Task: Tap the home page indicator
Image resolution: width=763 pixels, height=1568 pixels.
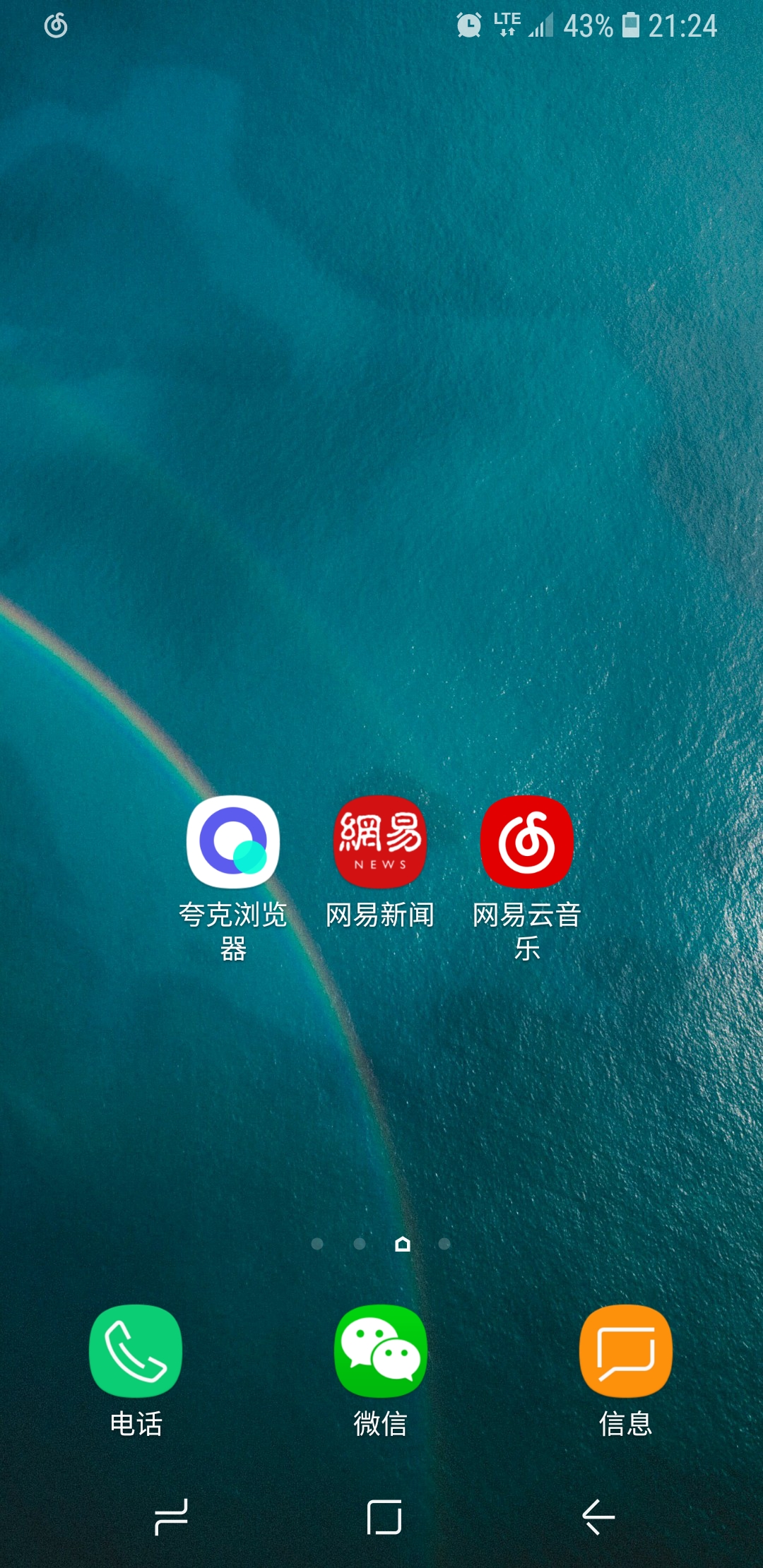Action: point(403,1244)
